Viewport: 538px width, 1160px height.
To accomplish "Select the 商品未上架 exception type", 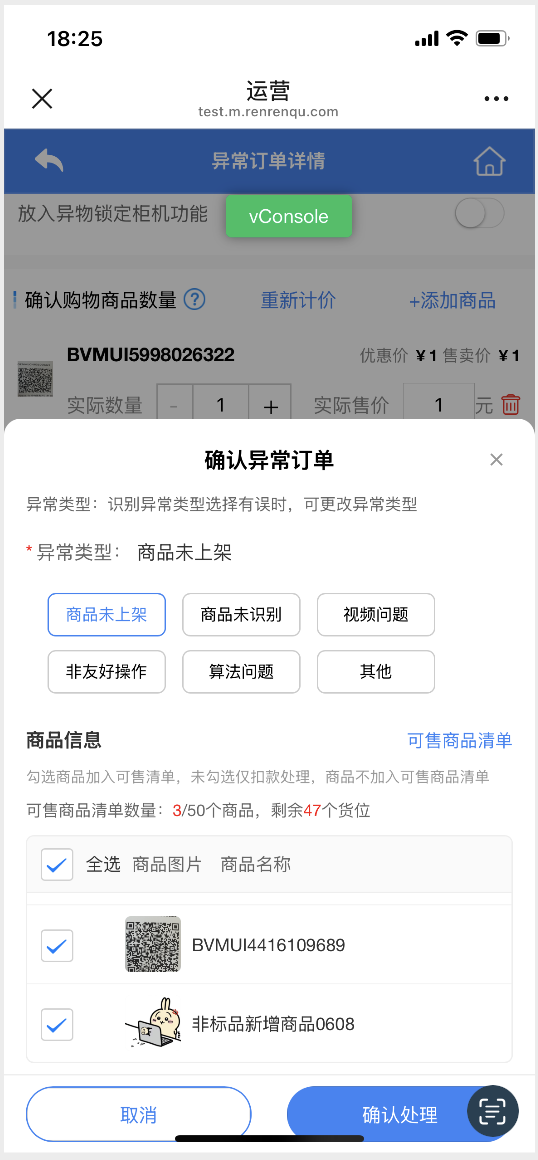I will coord(107,615).
